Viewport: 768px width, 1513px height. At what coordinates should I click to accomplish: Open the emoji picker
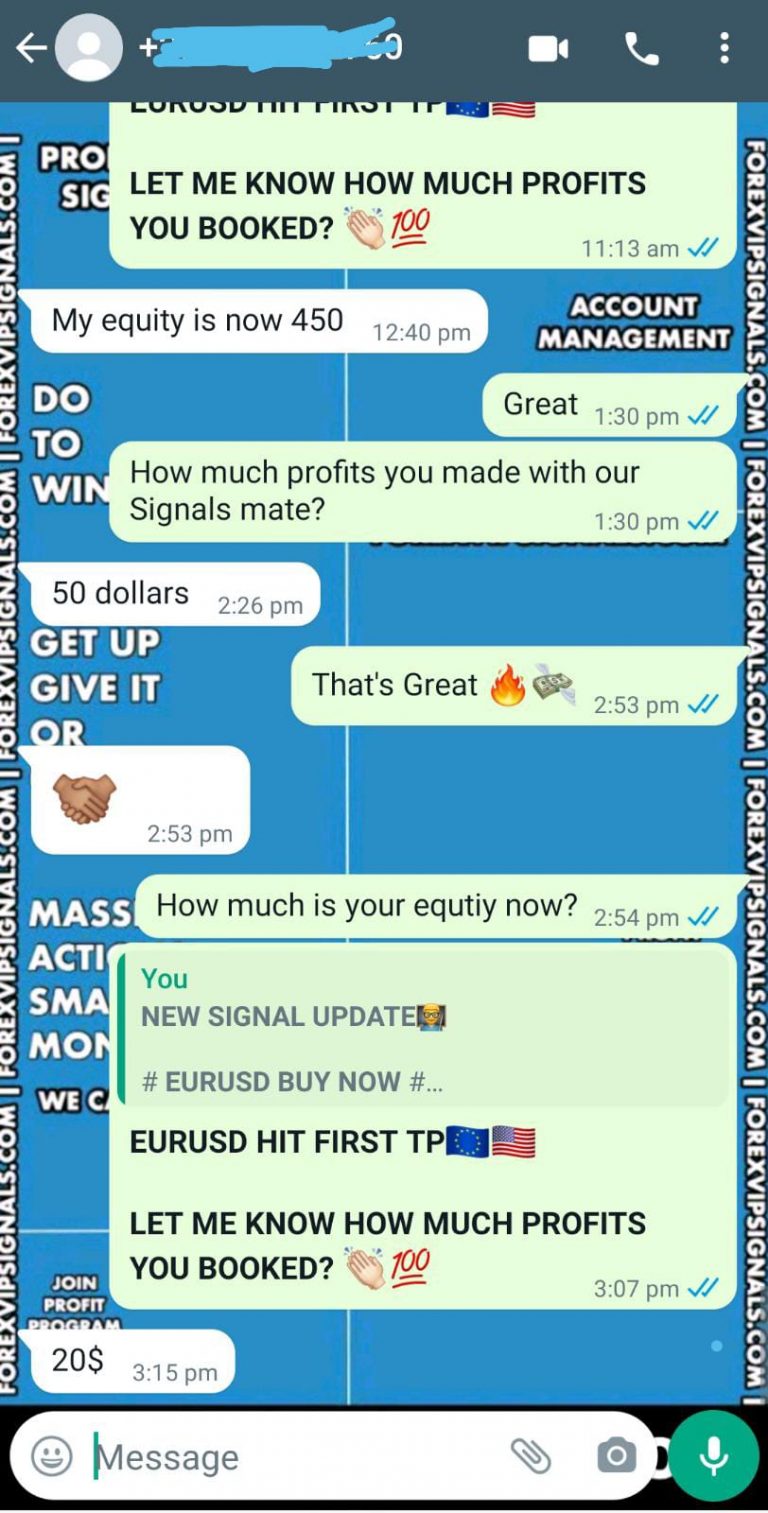click(x=51, y=1456)
